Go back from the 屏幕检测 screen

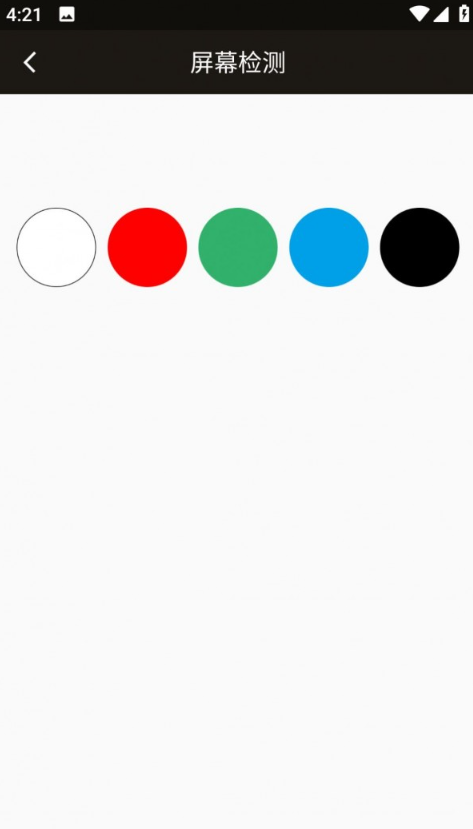point(30,62)
